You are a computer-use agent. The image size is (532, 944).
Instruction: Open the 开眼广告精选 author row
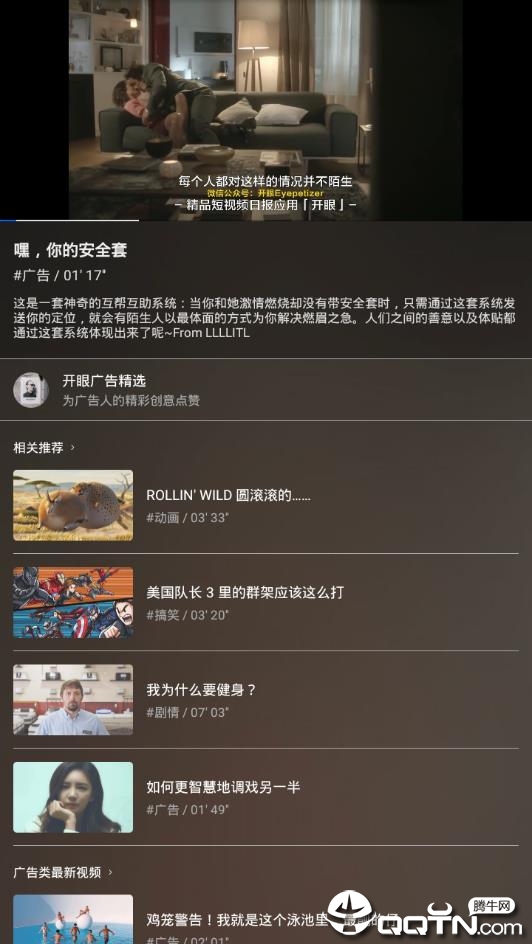[265, 390]
